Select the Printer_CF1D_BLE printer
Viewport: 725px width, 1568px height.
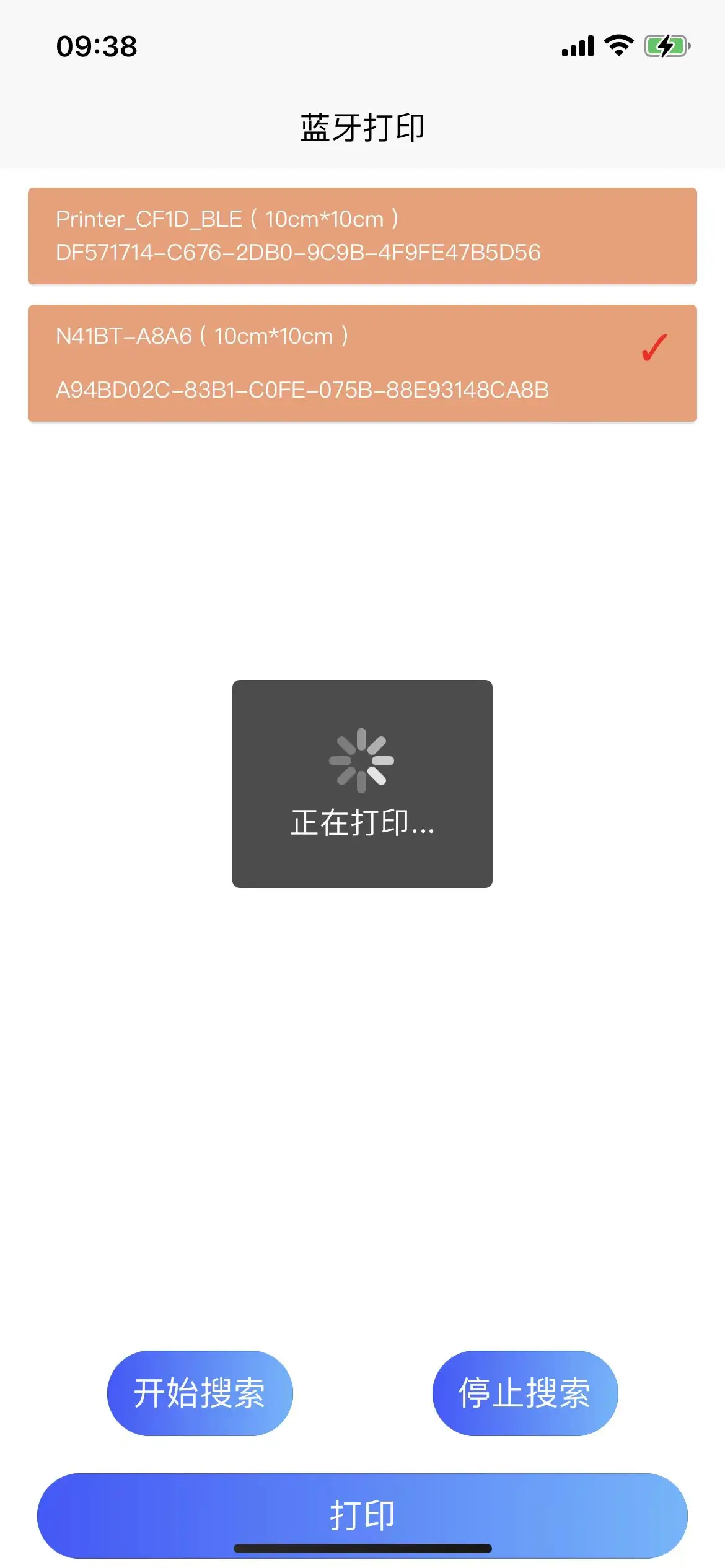[x=362, y=236]
